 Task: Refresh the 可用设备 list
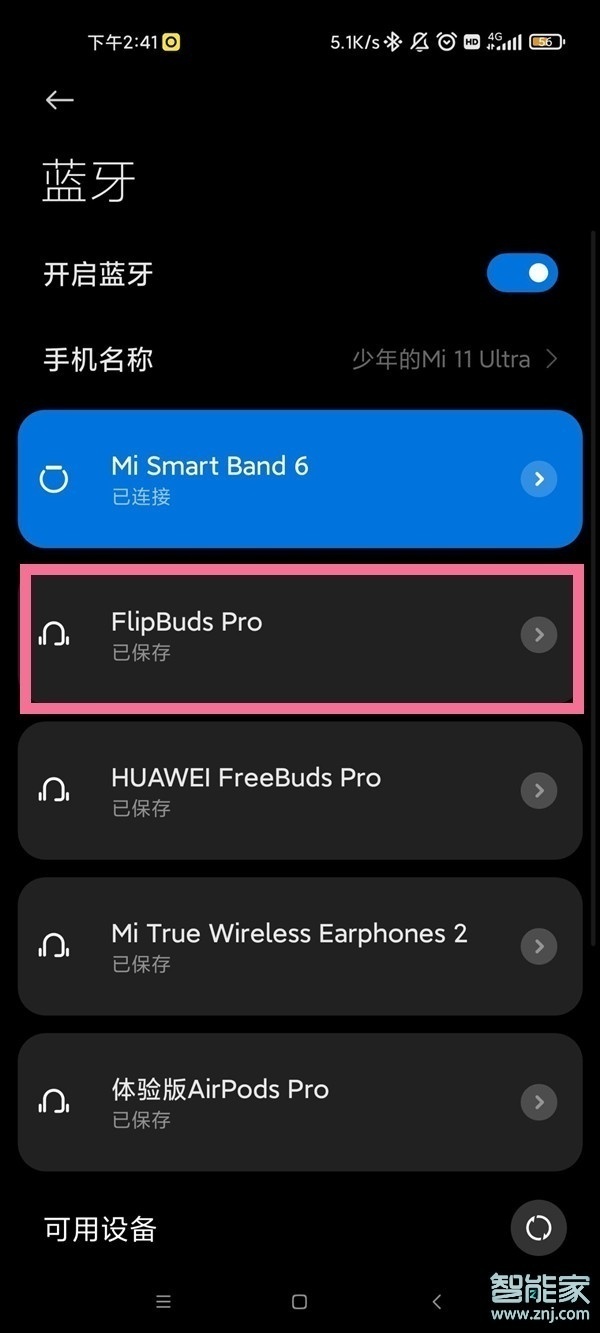[538, 1227]
